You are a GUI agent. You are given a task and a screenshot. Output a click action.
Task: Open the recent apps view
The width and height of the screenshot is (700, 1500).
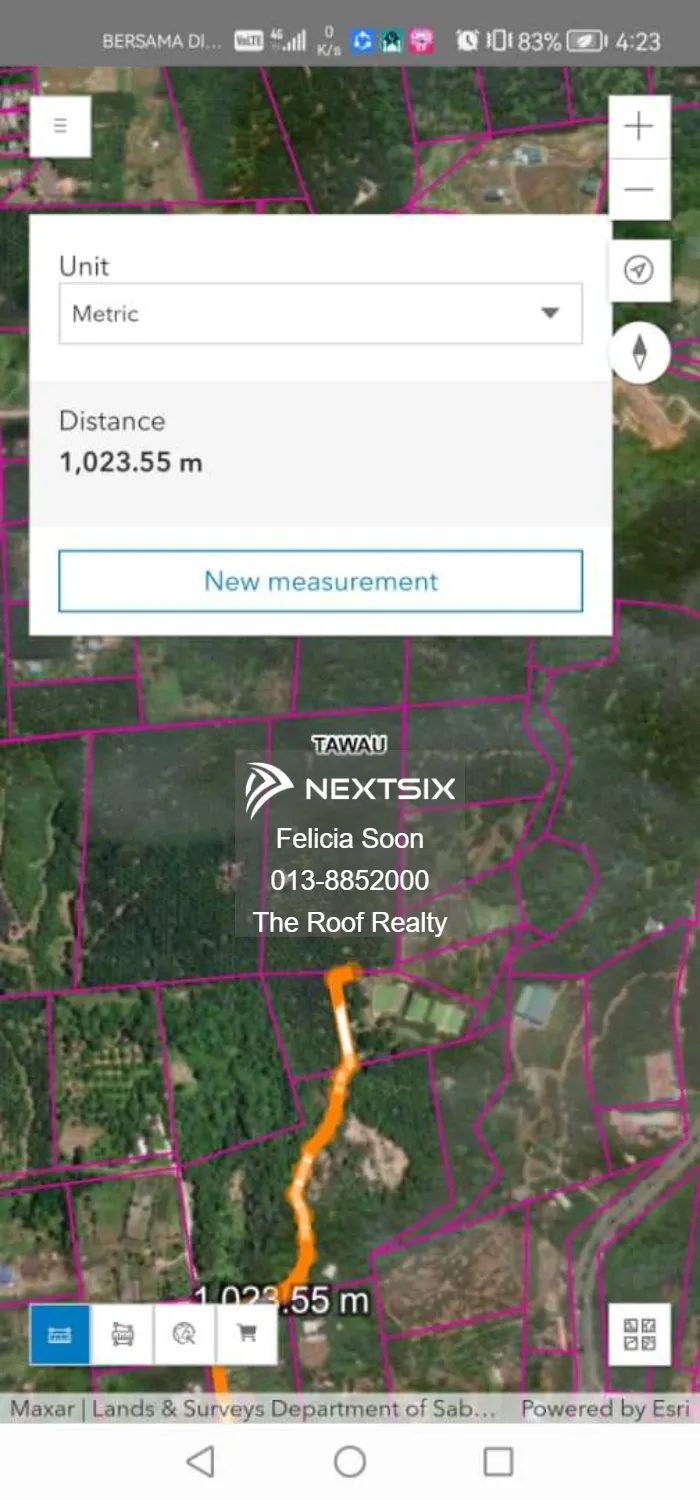click(498, 1461)
